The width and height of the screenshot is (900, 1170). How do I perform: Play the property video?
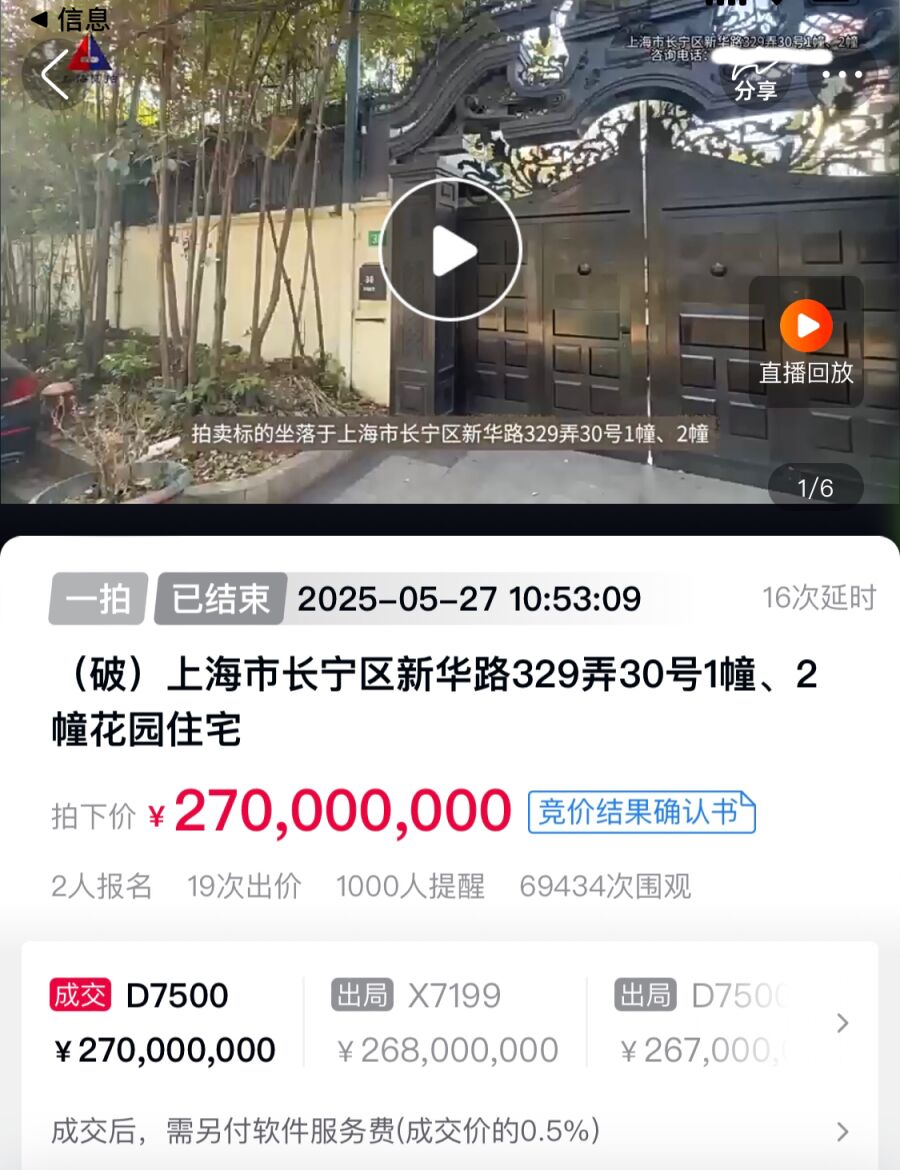pyautogui.click(x=450, y=249)
